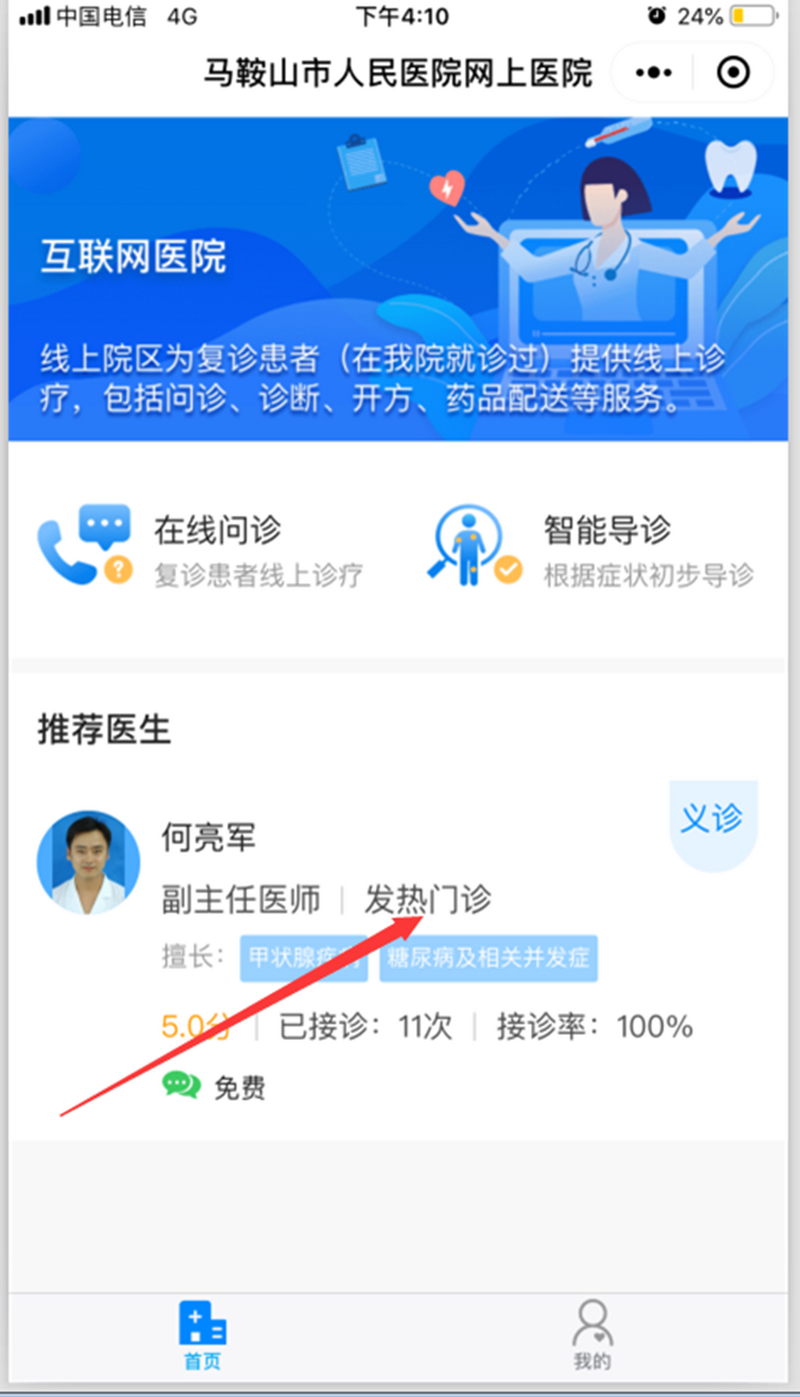This screenshot has height=1397, width=800.
Task: Open 在线问诊 online consultation
Action: (200, 549)
